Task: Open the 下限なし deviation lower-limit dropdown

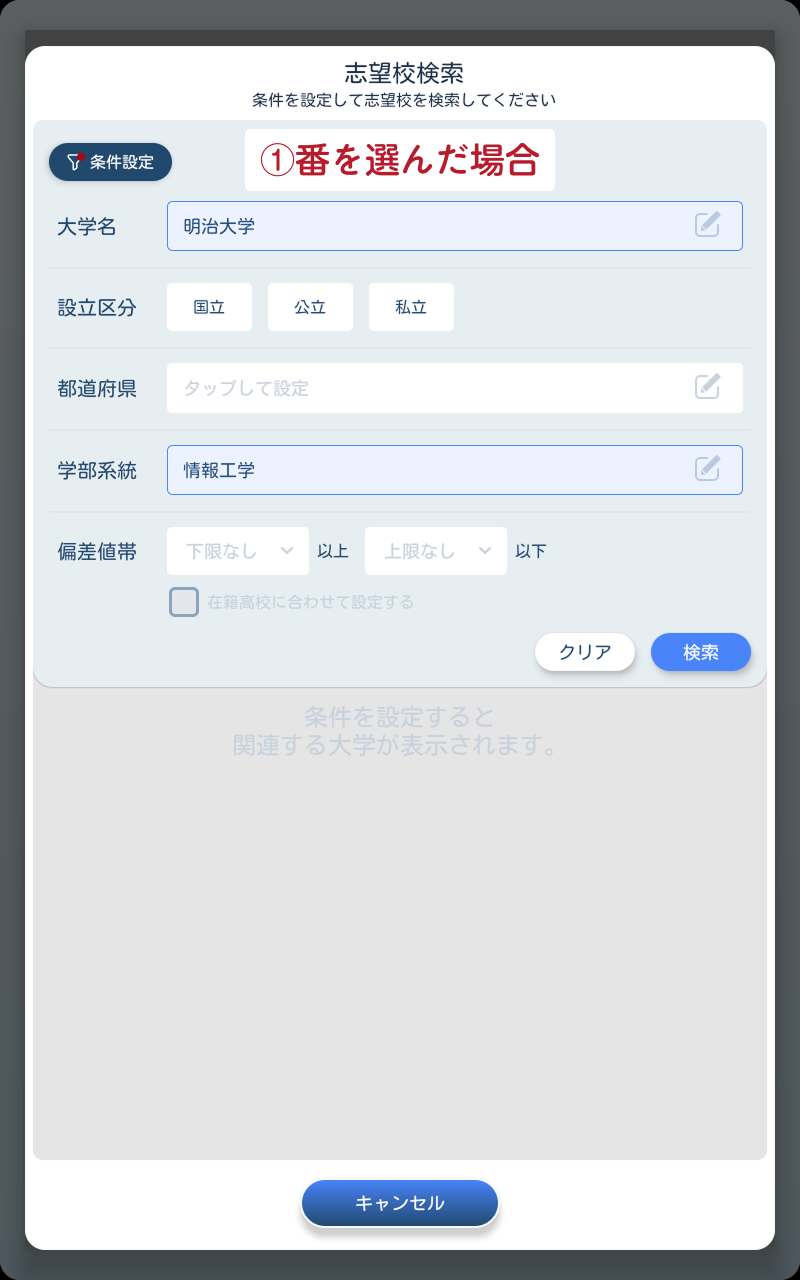Action: click(x=238, y=551)
